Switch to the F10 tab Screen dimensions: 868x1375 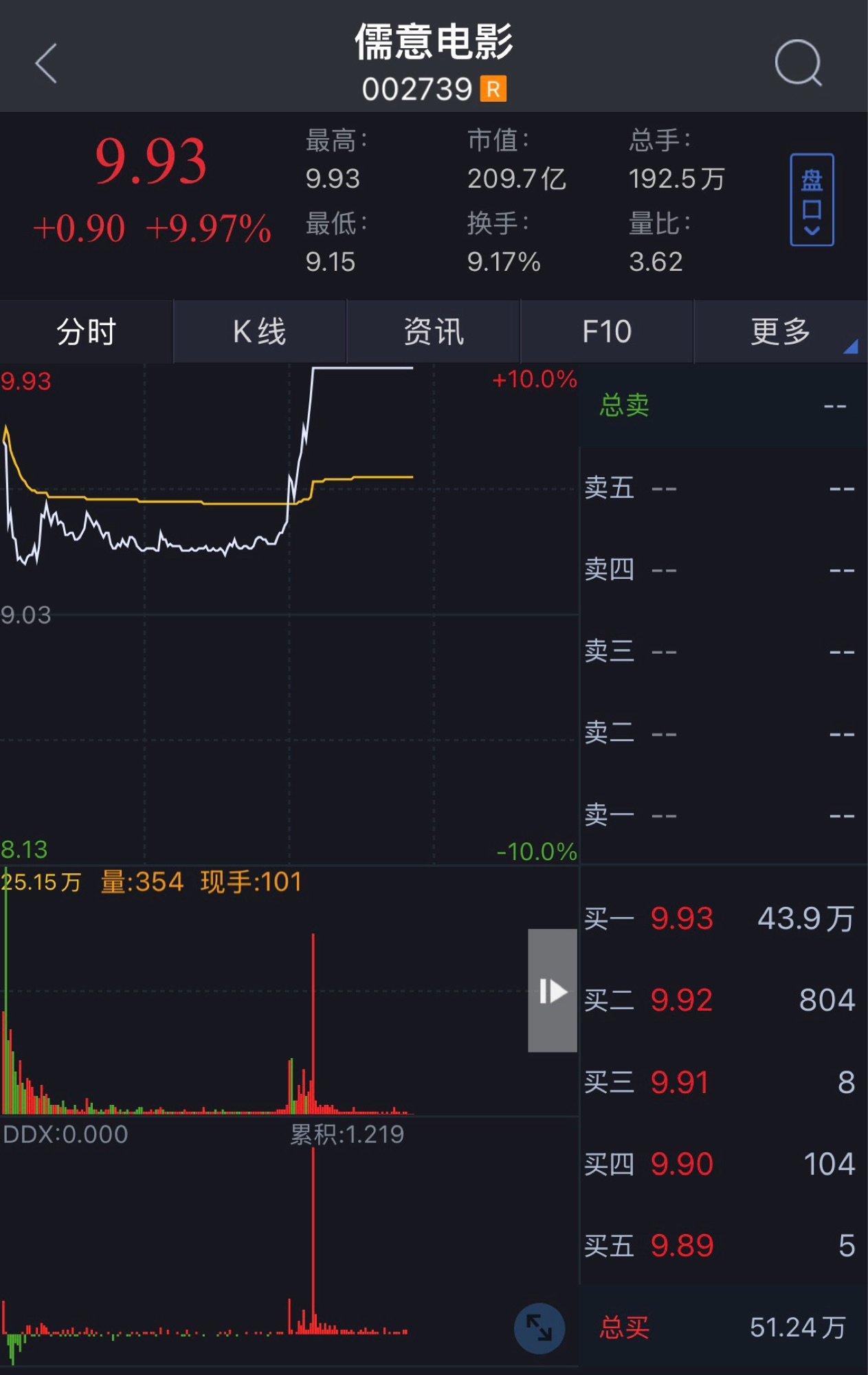[x=607, y=331]
